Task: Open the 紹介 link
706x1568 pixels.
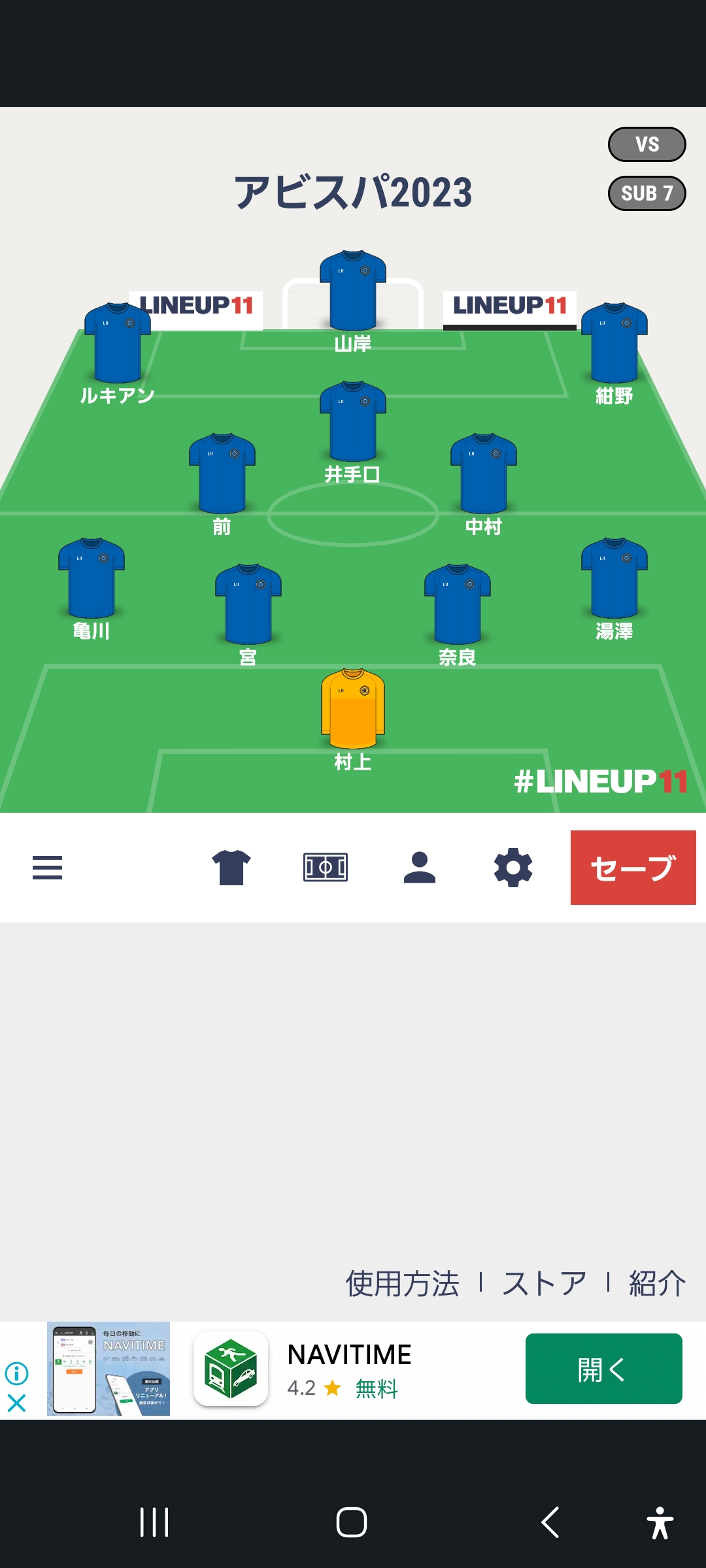Action: pyautogui.click(x=657, y=1283)
